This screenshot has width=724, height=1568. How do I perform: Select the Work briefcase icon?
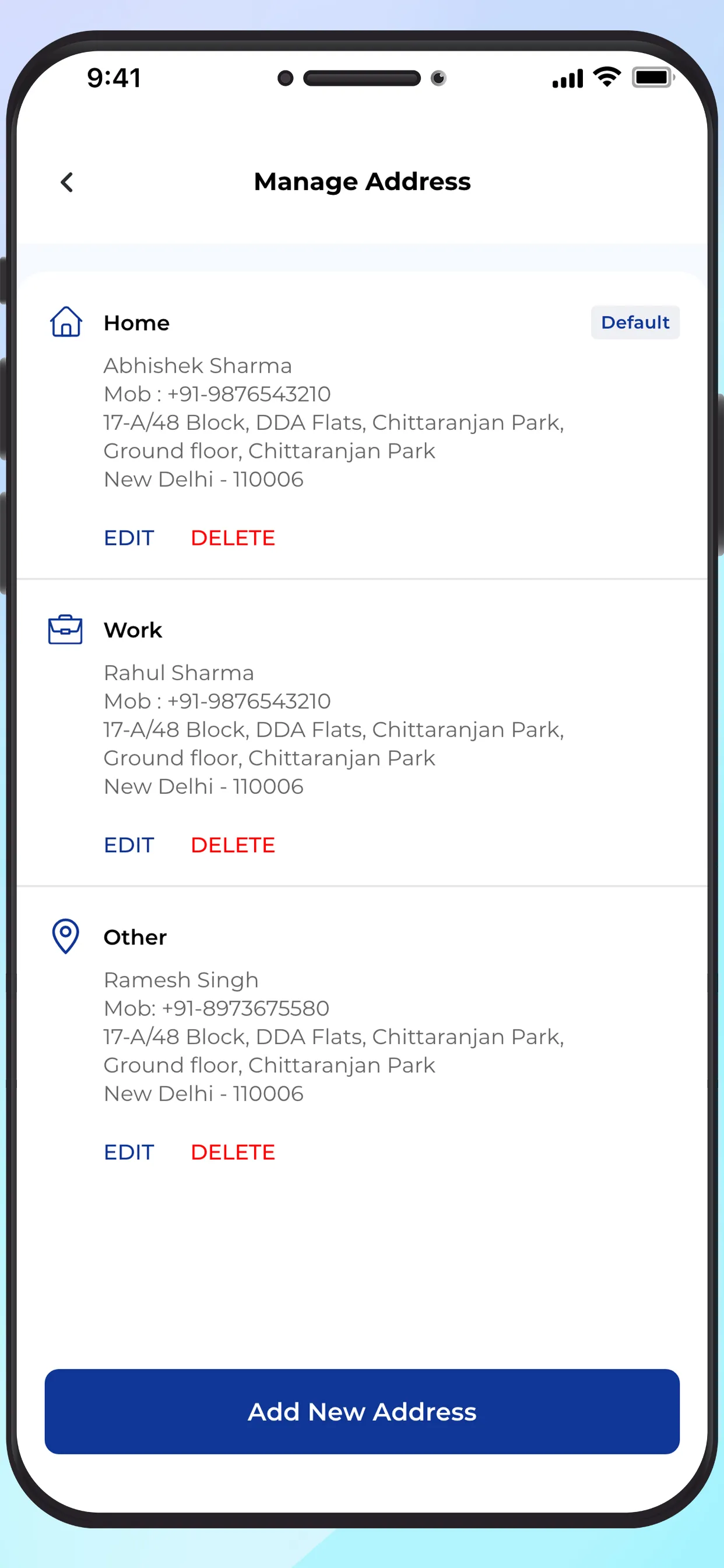point(65,631)
